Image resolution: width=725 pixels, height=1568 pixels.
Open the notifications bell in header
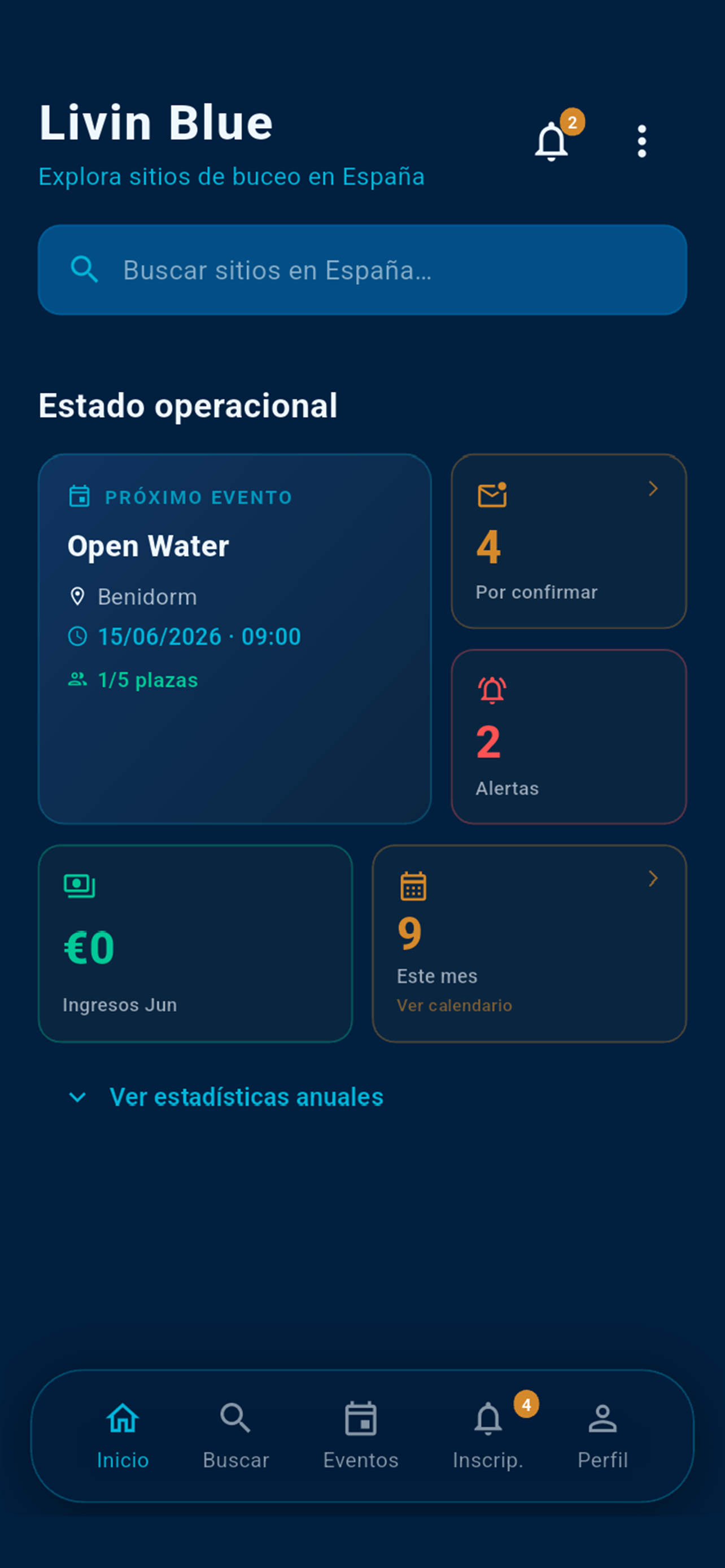(552, 141)
